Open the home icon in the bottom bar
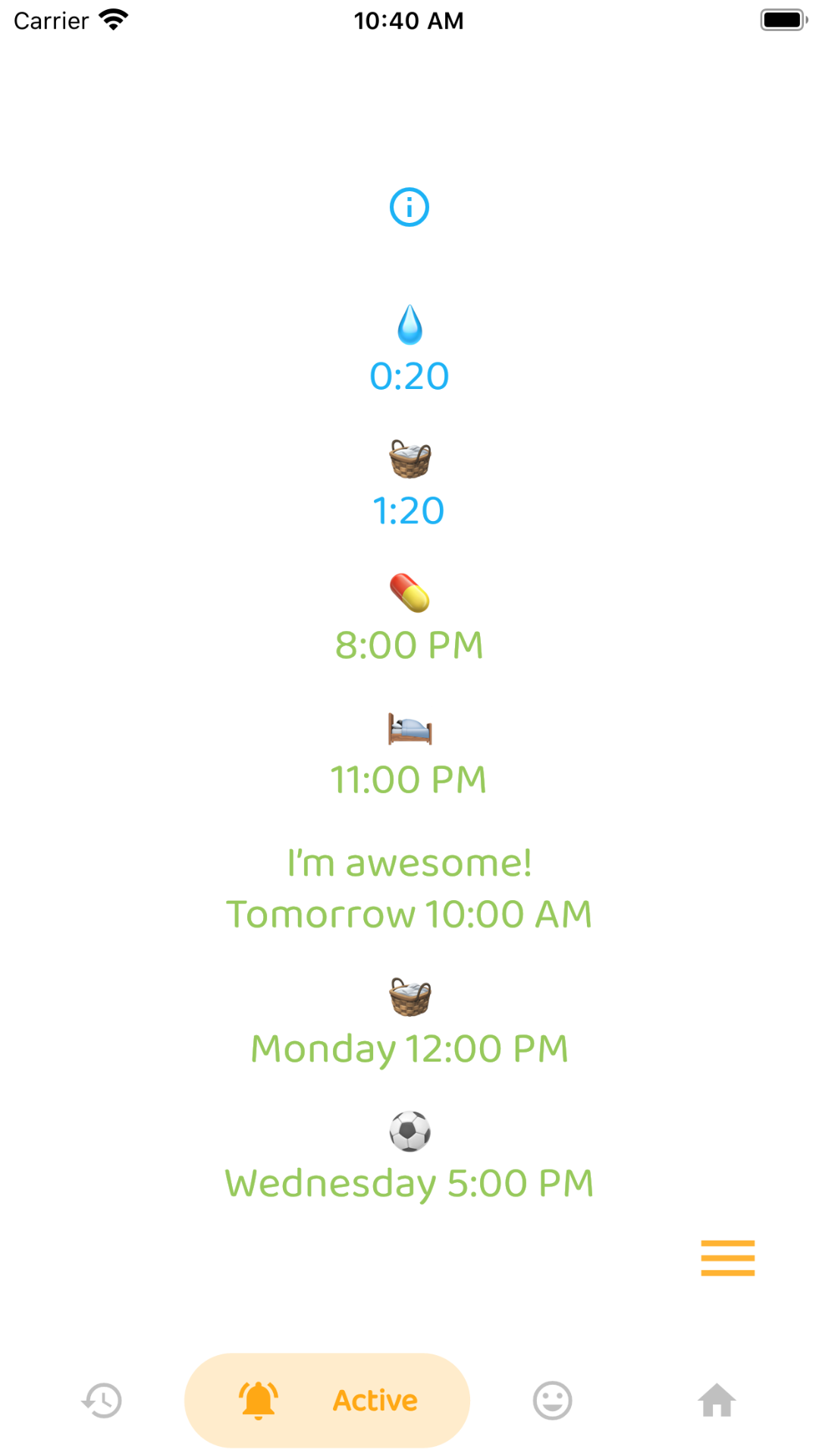 pyautogui.click(x=718, y=1401)
